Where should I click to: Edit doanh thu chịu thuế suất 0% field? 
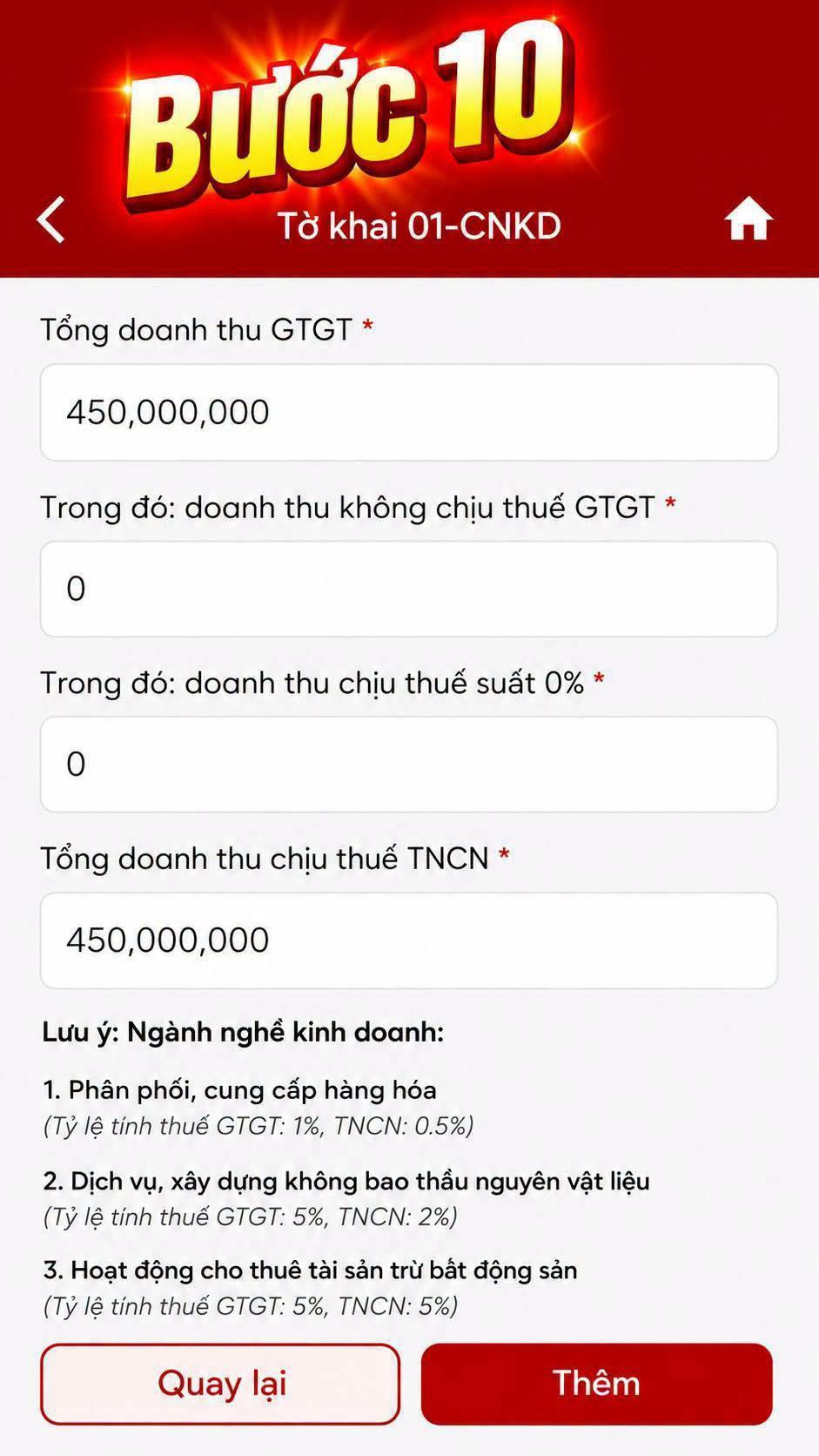(x=409, y=765)
